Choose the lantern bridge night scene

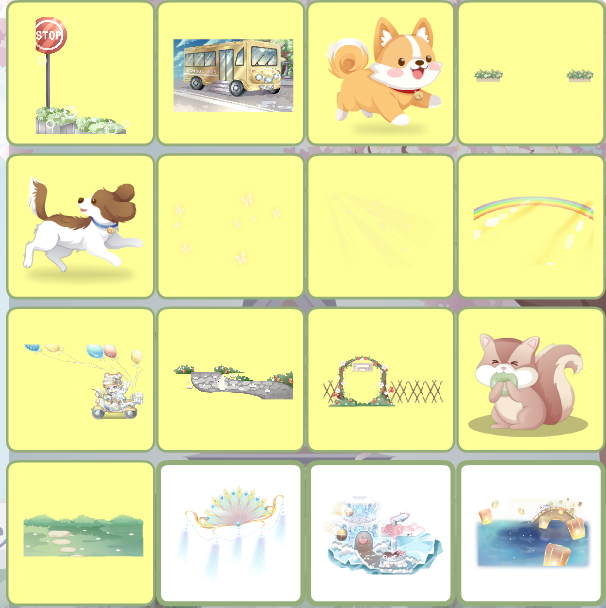tap(531, 533)
